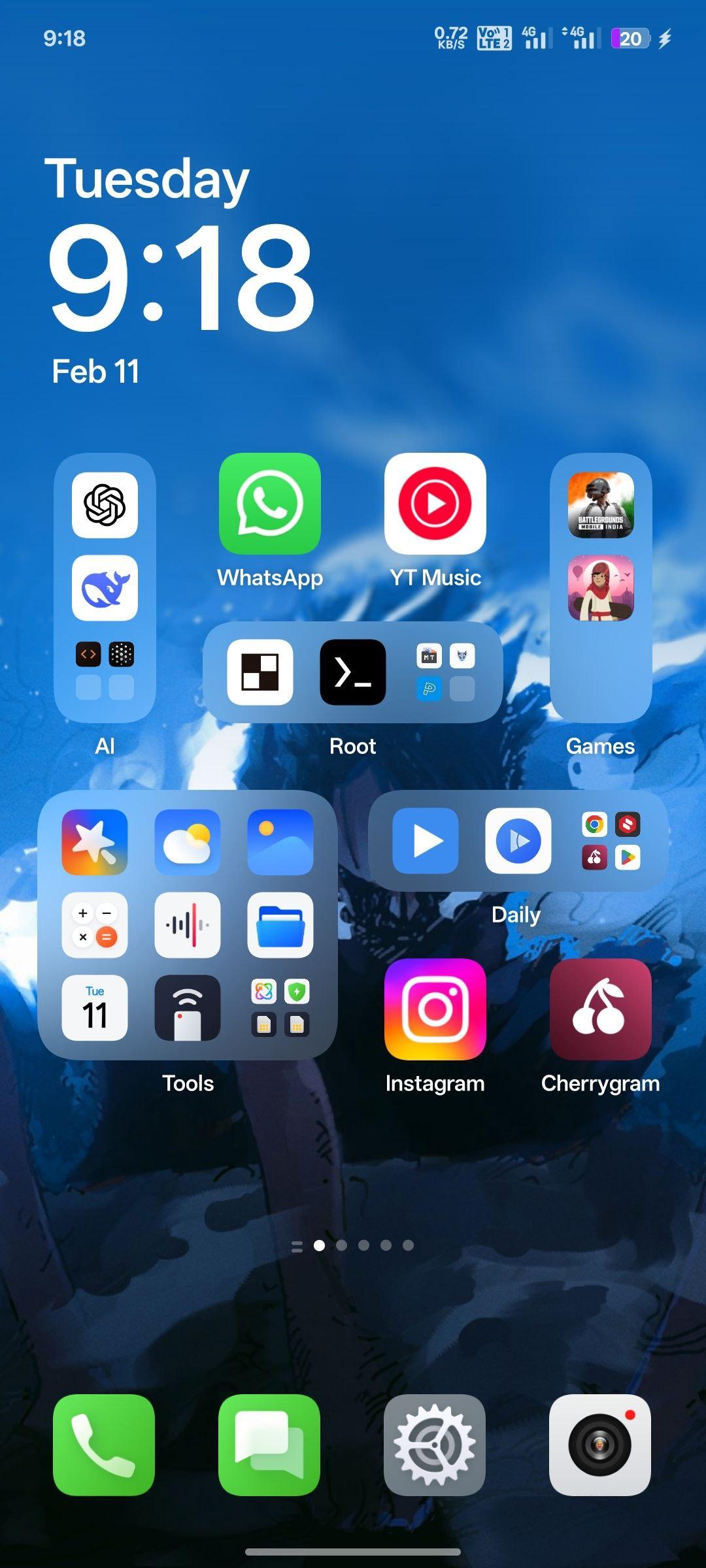The height and width of the screenshot is (1568, 706).
Task: Launch the terminal app in Root folder
Action: (x=353, y=672)
